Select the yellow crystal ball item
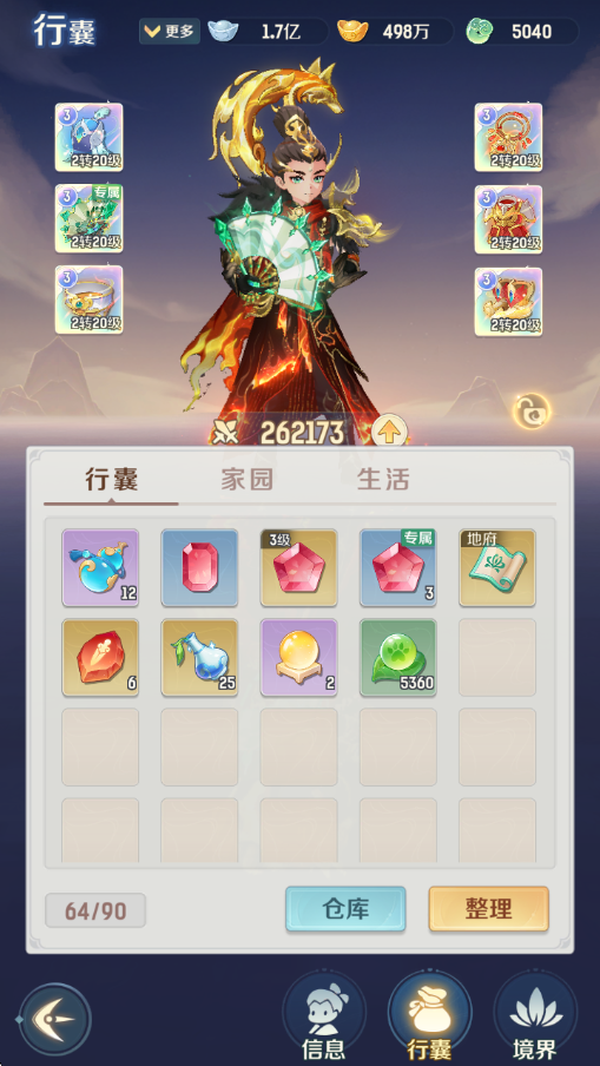Image resolution: width=600 pixels, height=1066 pixels. (x=298, y=657)
